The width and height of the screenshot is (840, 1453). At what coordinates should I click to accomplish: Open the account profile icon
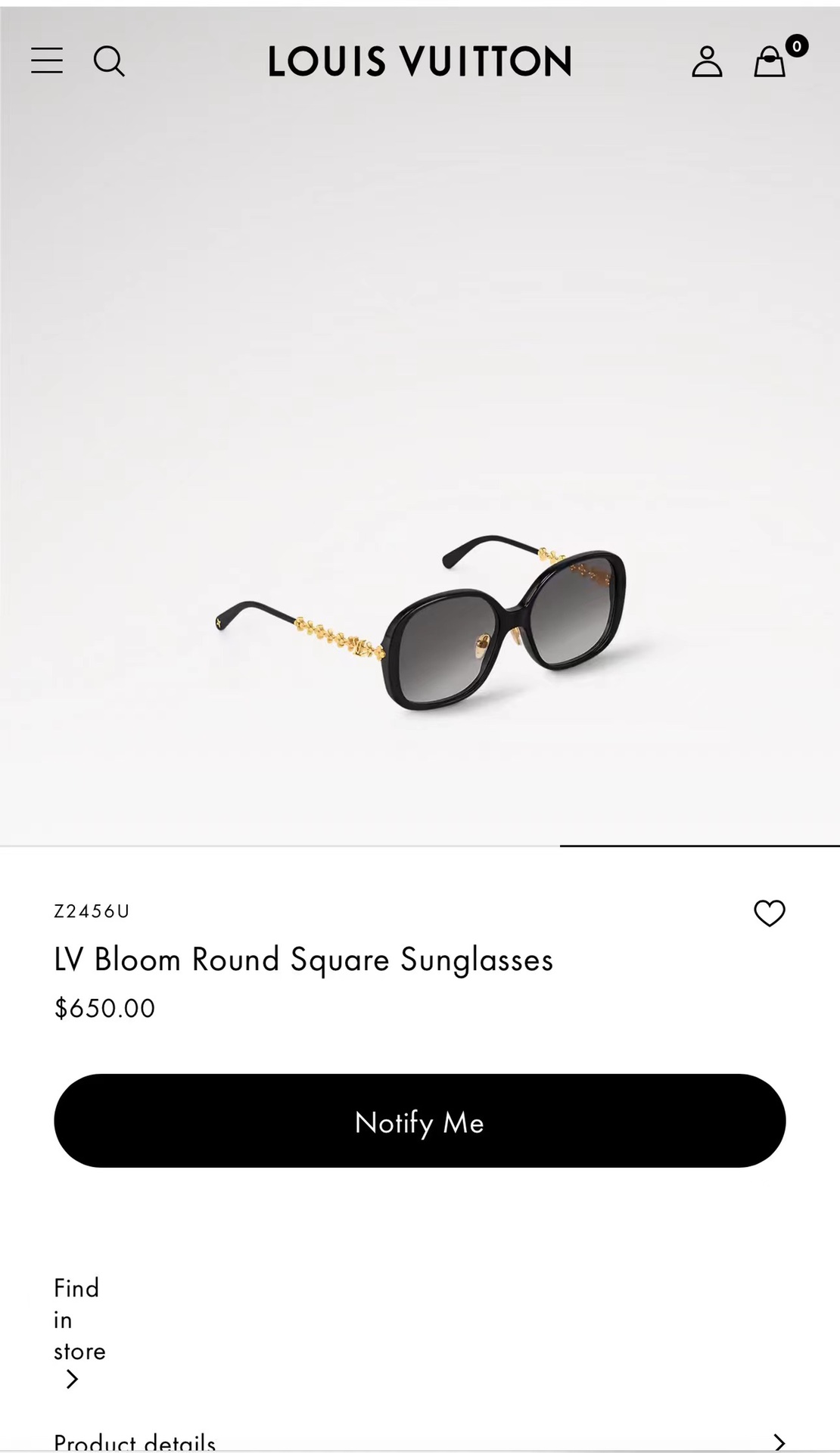[x=707, y=61]
